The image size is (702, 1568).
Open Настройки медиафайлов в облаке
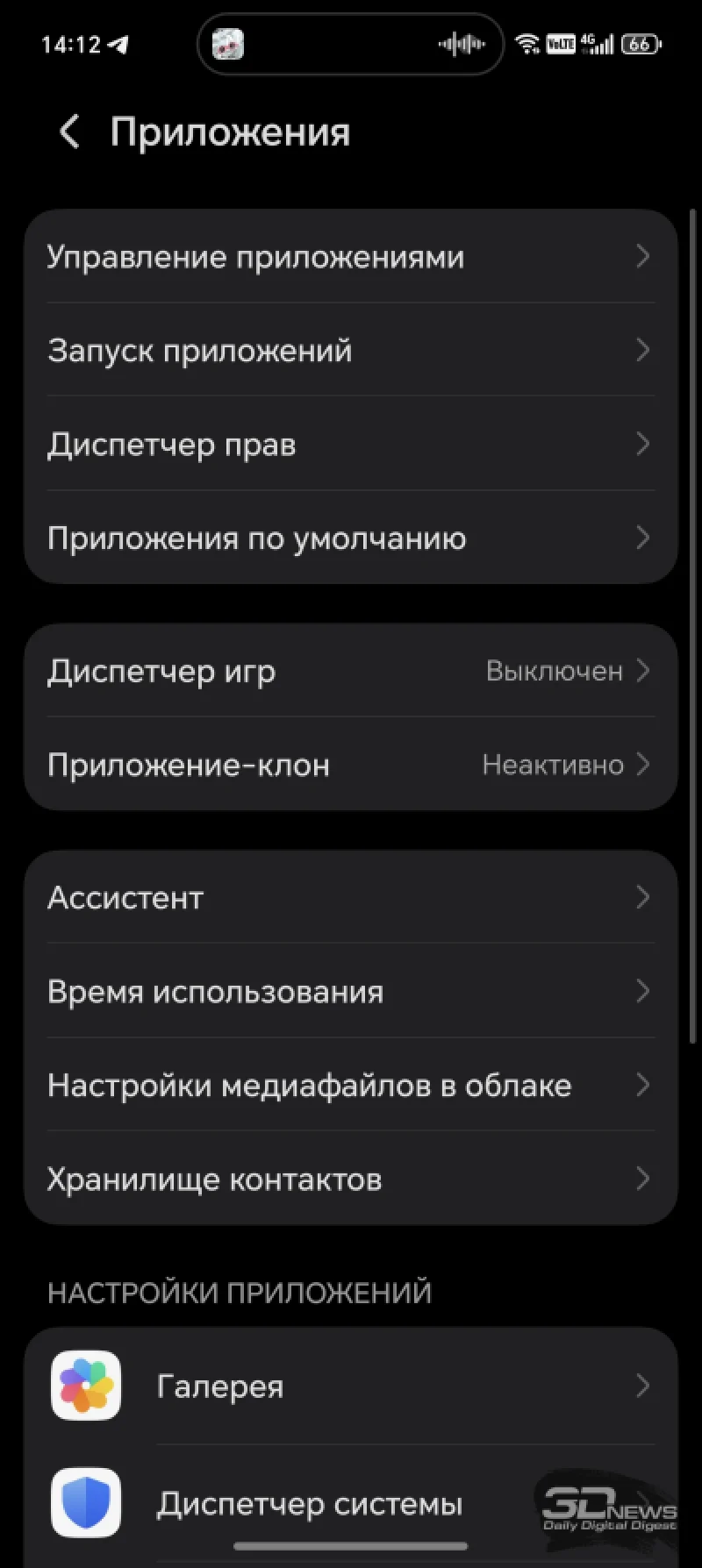point(351,1086)
